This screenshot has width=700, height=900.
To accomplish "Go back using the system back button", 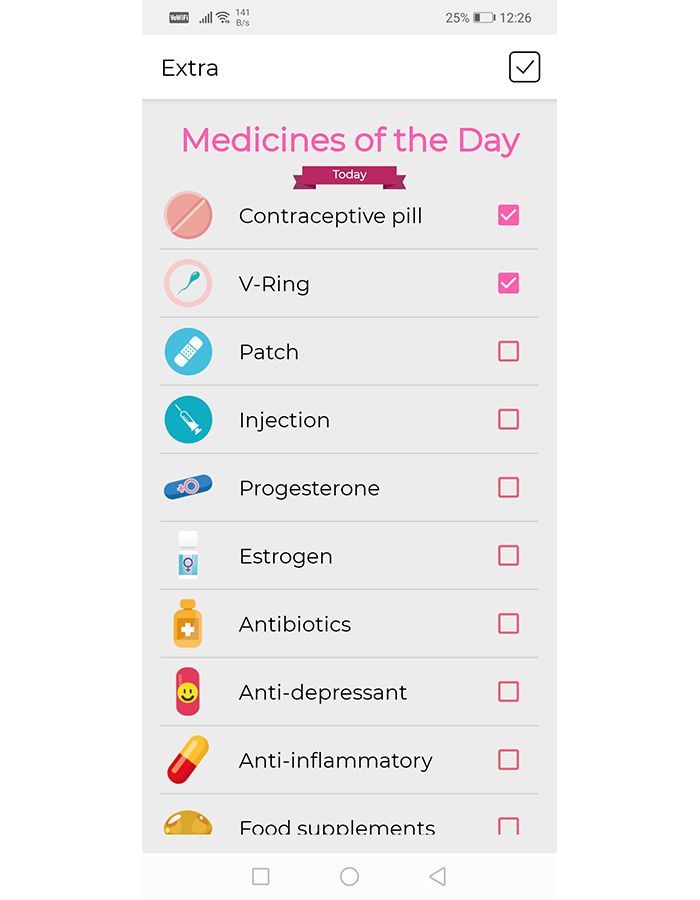I will point(437,876).
